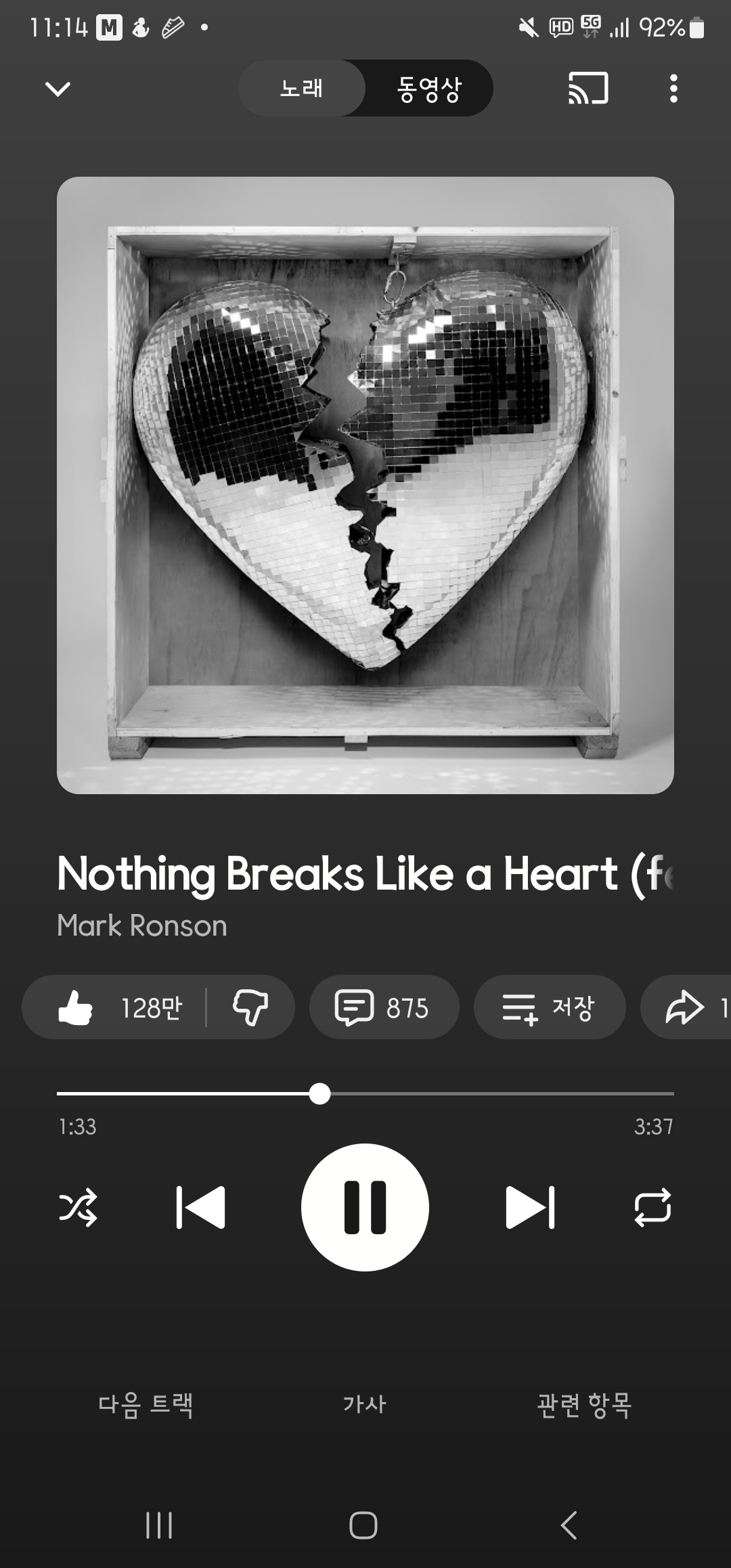Open the 875 comments

coord(383,1008)
